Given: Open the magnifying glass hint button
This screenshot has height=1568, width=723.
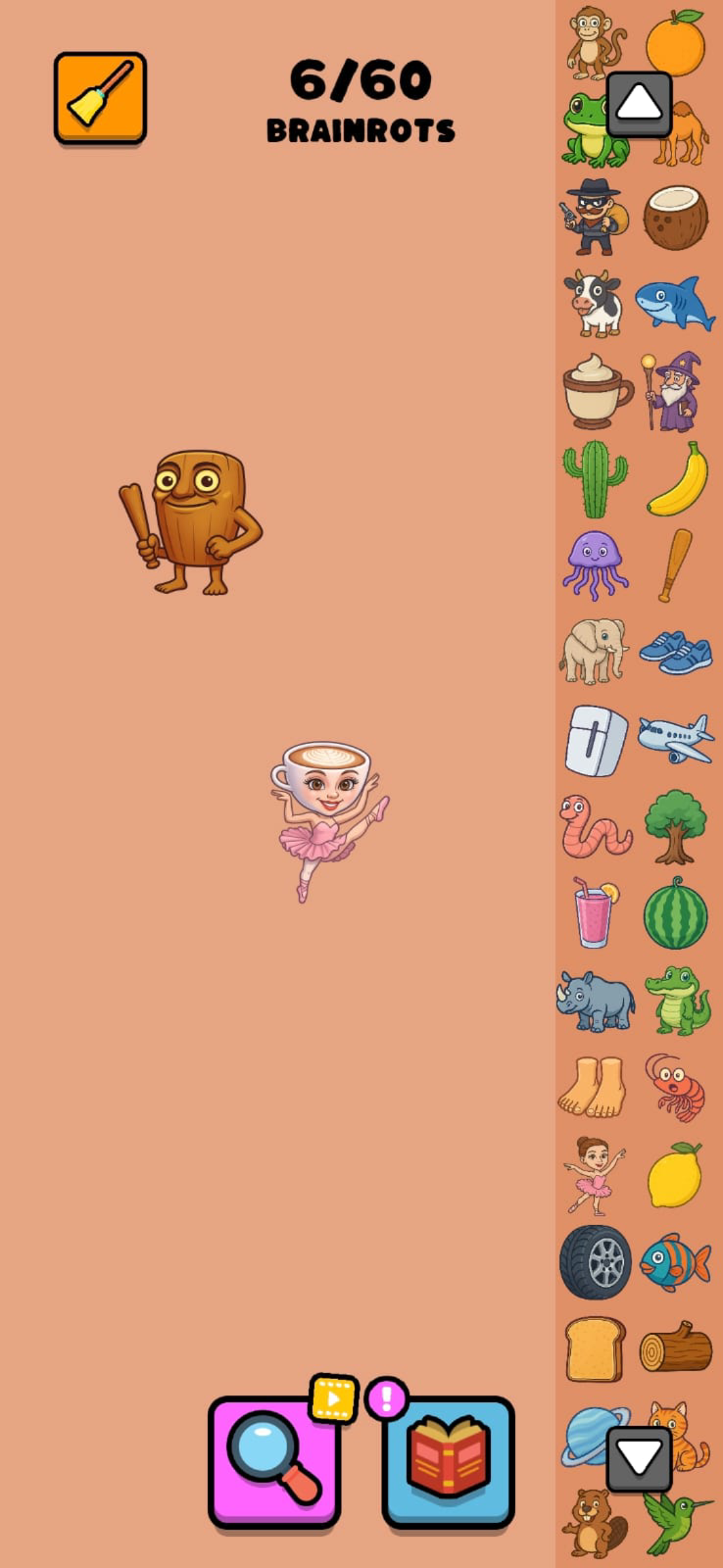Looking at the screenshot, I should pyautogui.click(x=274, y=1462).
